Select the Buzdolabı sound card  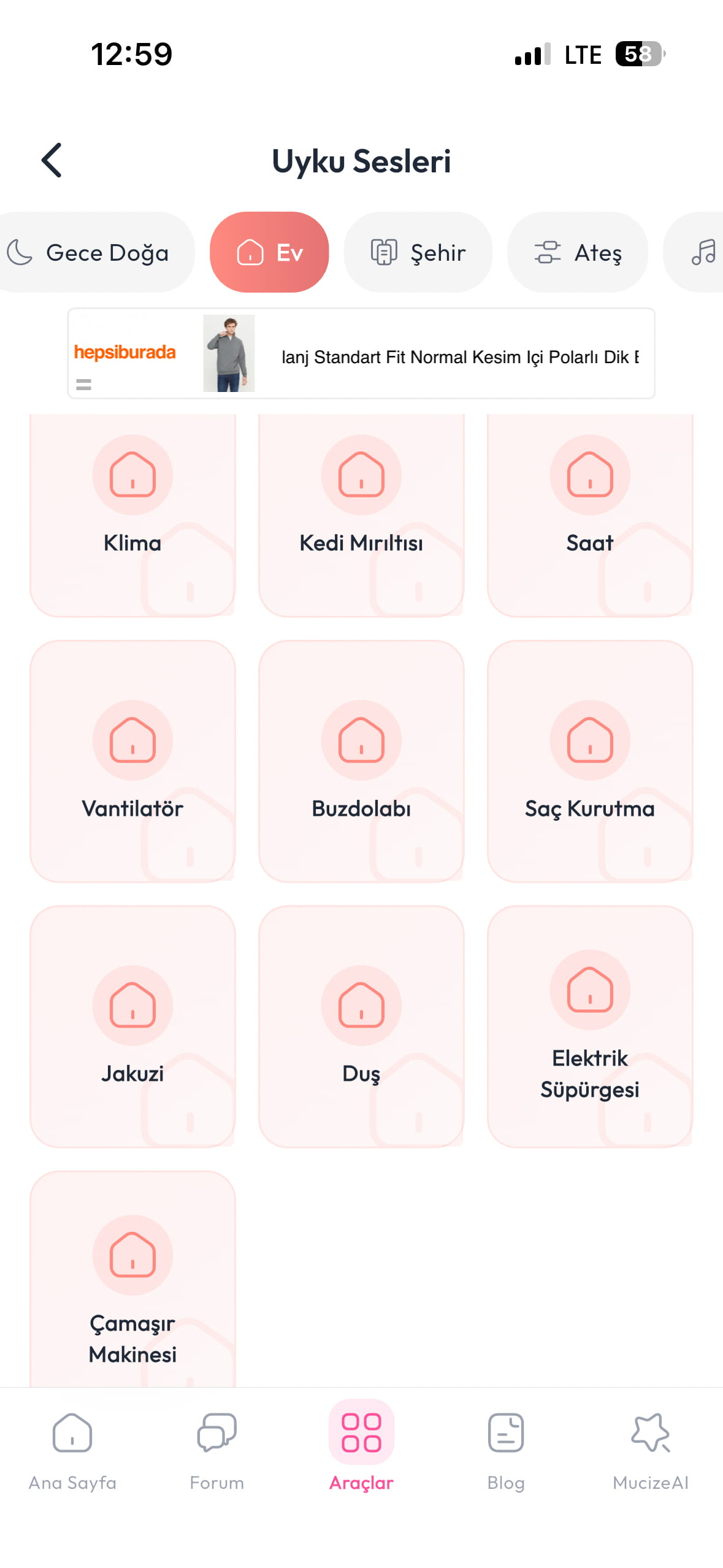pyautogui.click(x=361, y=761)
